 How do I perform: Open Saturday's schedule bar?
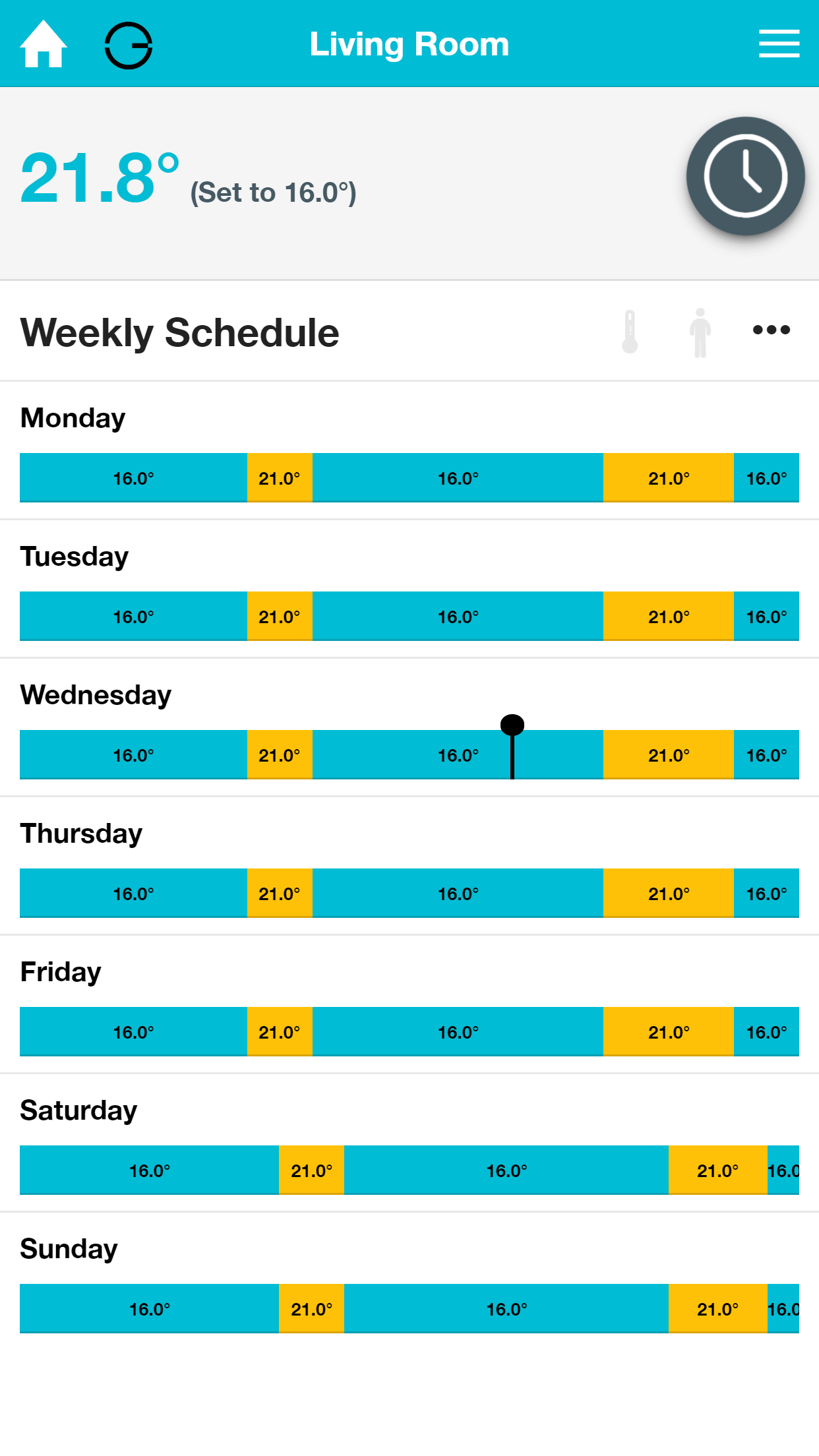pos(409,1170)
